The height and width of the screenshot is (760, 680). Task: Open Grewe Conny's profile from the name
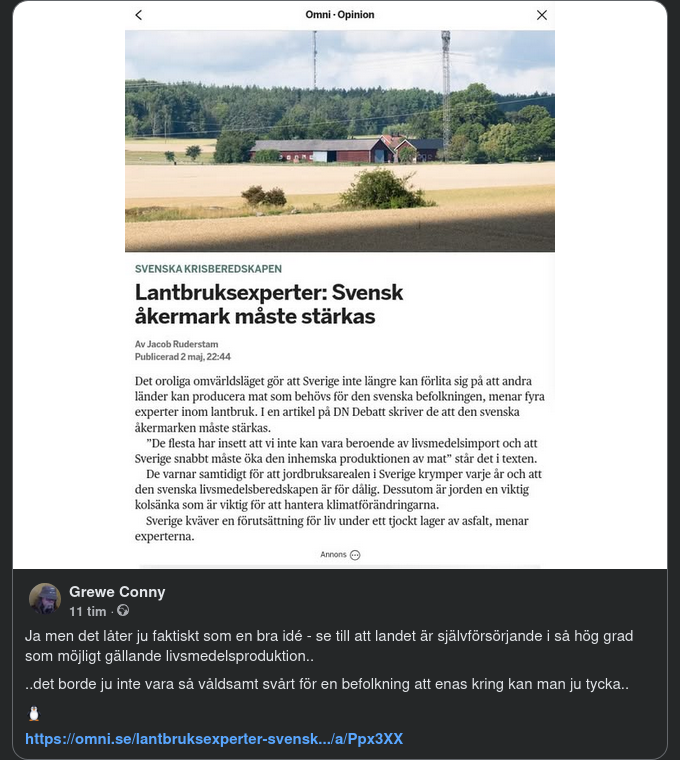click(117, 592)
